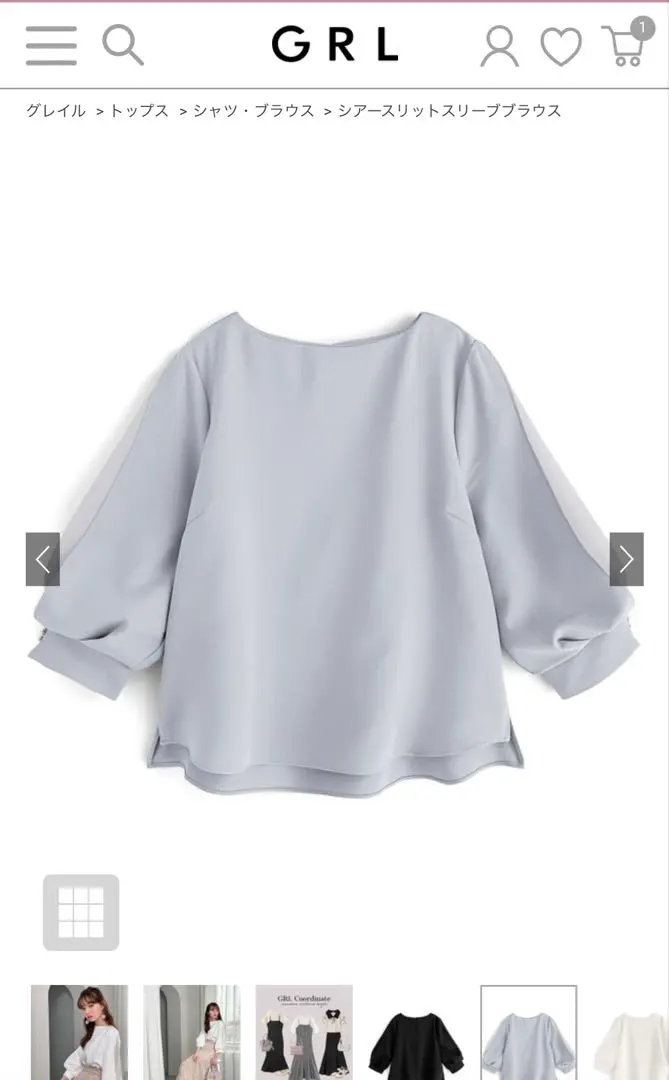Select the blue blouse thumbnail
Image resolution: width=669 pixels, height=1080 pixels.
[x=528, y=1034]
